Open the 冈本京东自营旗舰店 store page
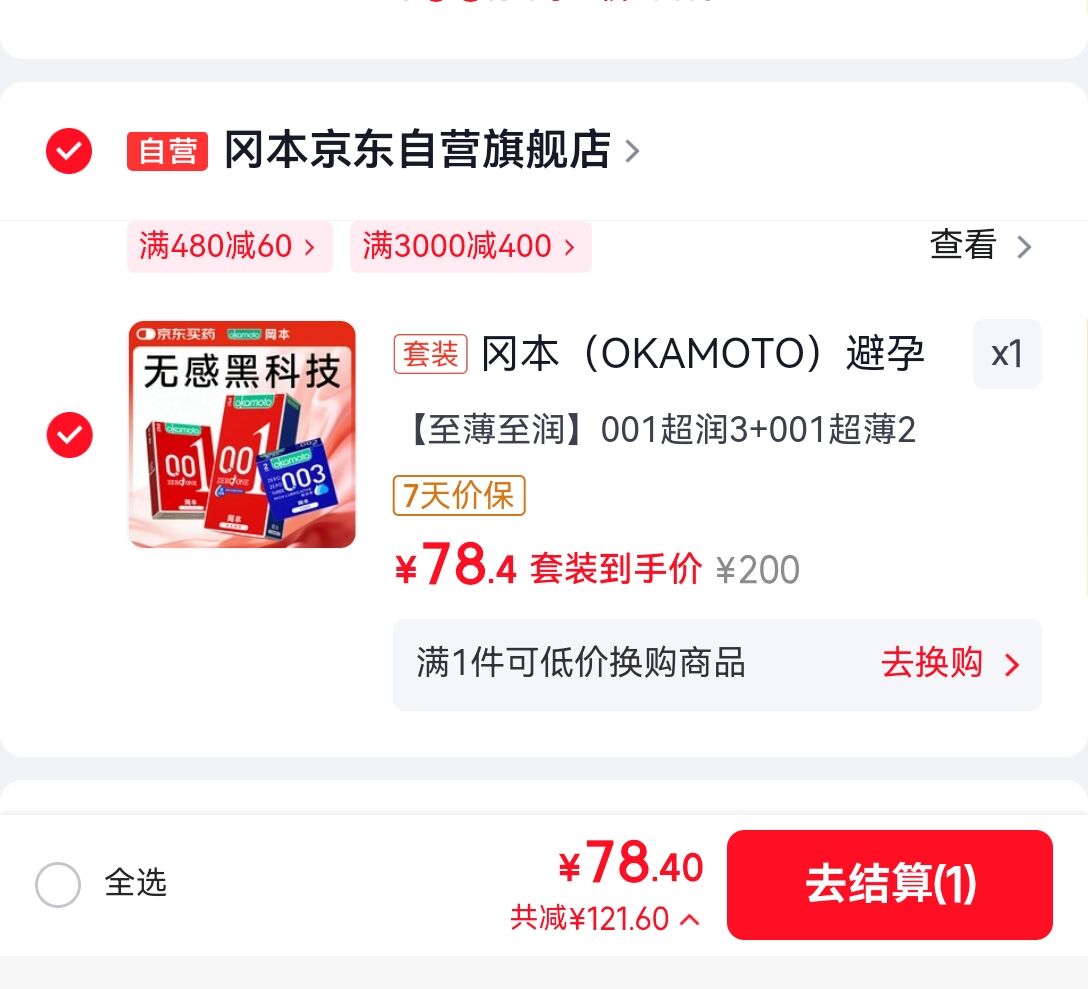Image resolution: width=1088 pixels, height=989 pixels. (431, 150)
